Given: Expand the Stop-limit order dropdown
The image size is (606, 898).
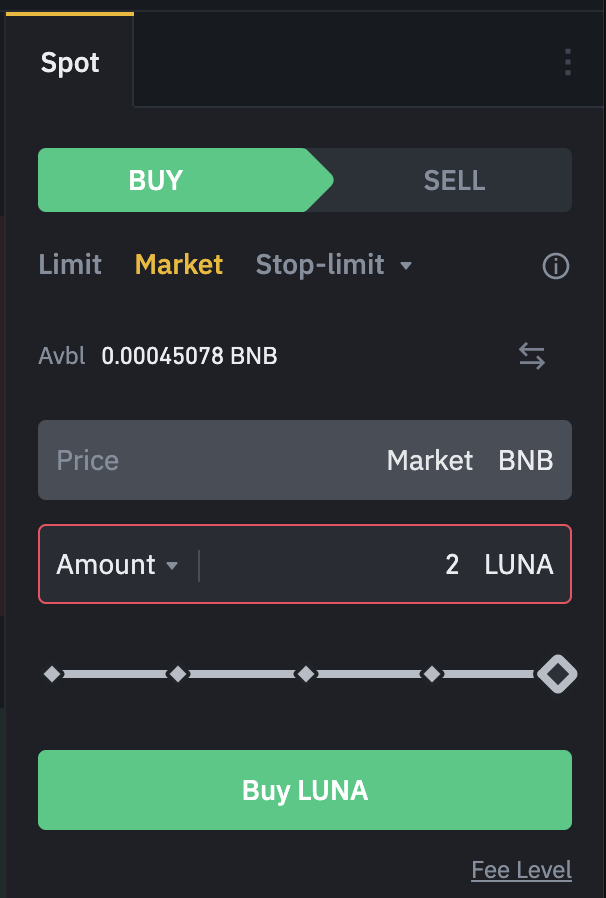Looking at the screenshot, I should pos(334,265).
